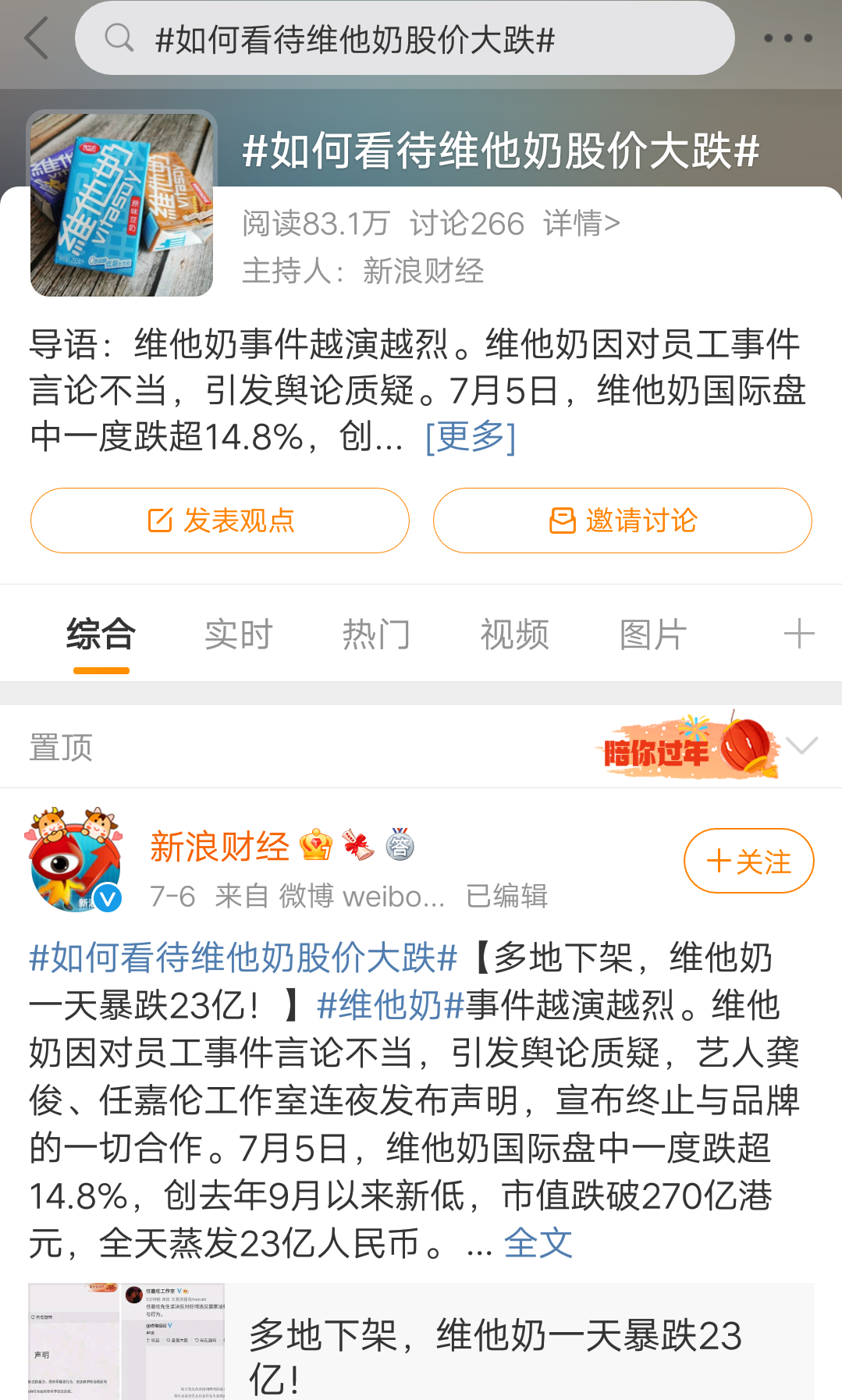Viewport: 842px width, 1400px height.
Task: Click the plus icon beside 图片 tab
Action: click(x=798, y=634)
